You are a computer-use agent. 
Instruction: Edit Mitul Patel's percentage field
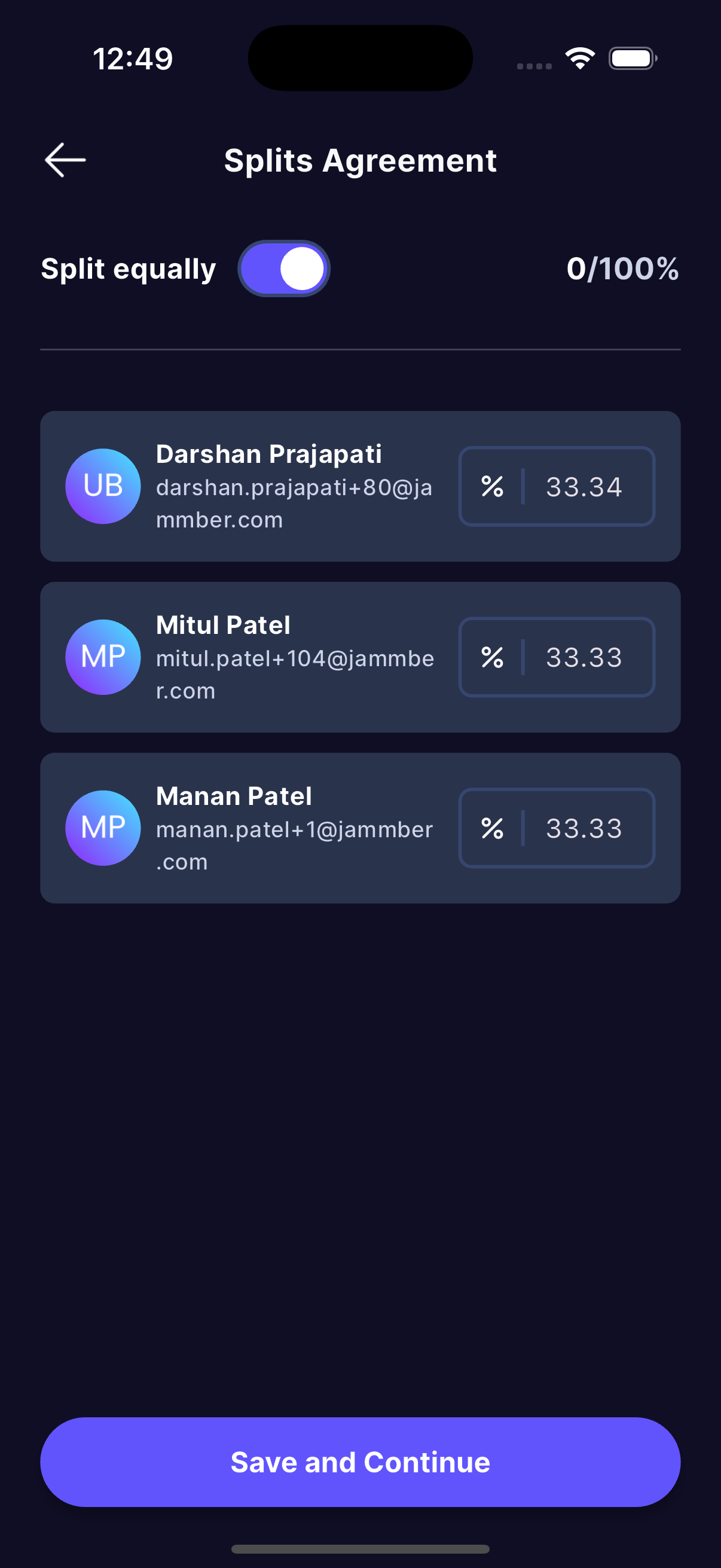tap(583, 657)
